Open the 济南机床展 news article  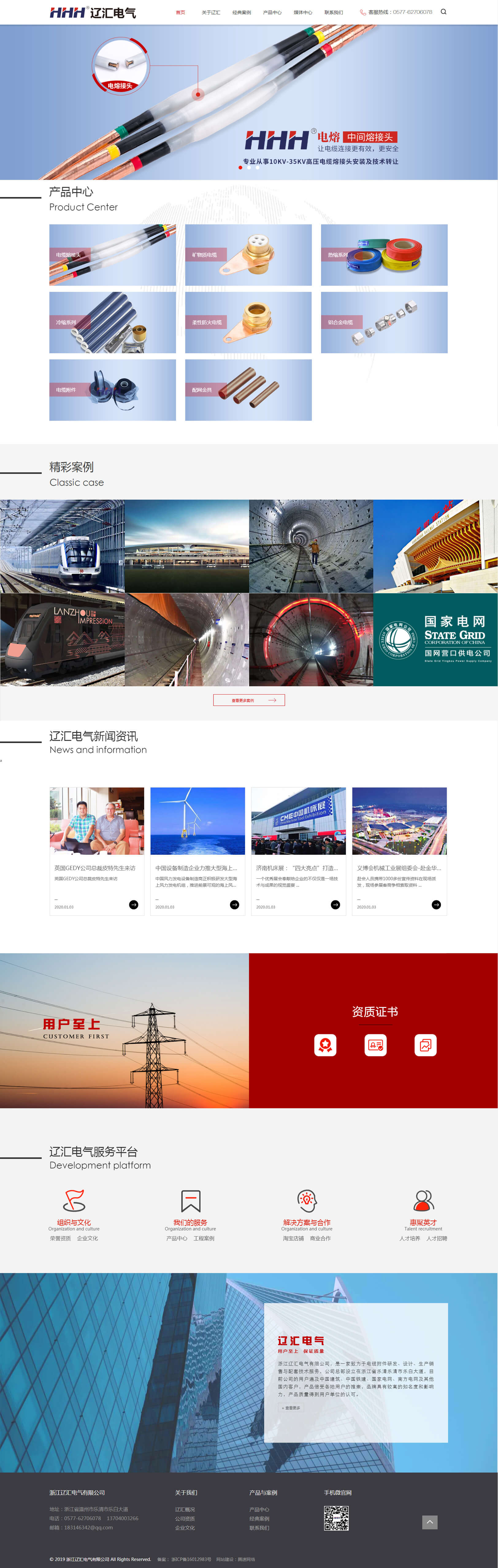tap(299, 851)
